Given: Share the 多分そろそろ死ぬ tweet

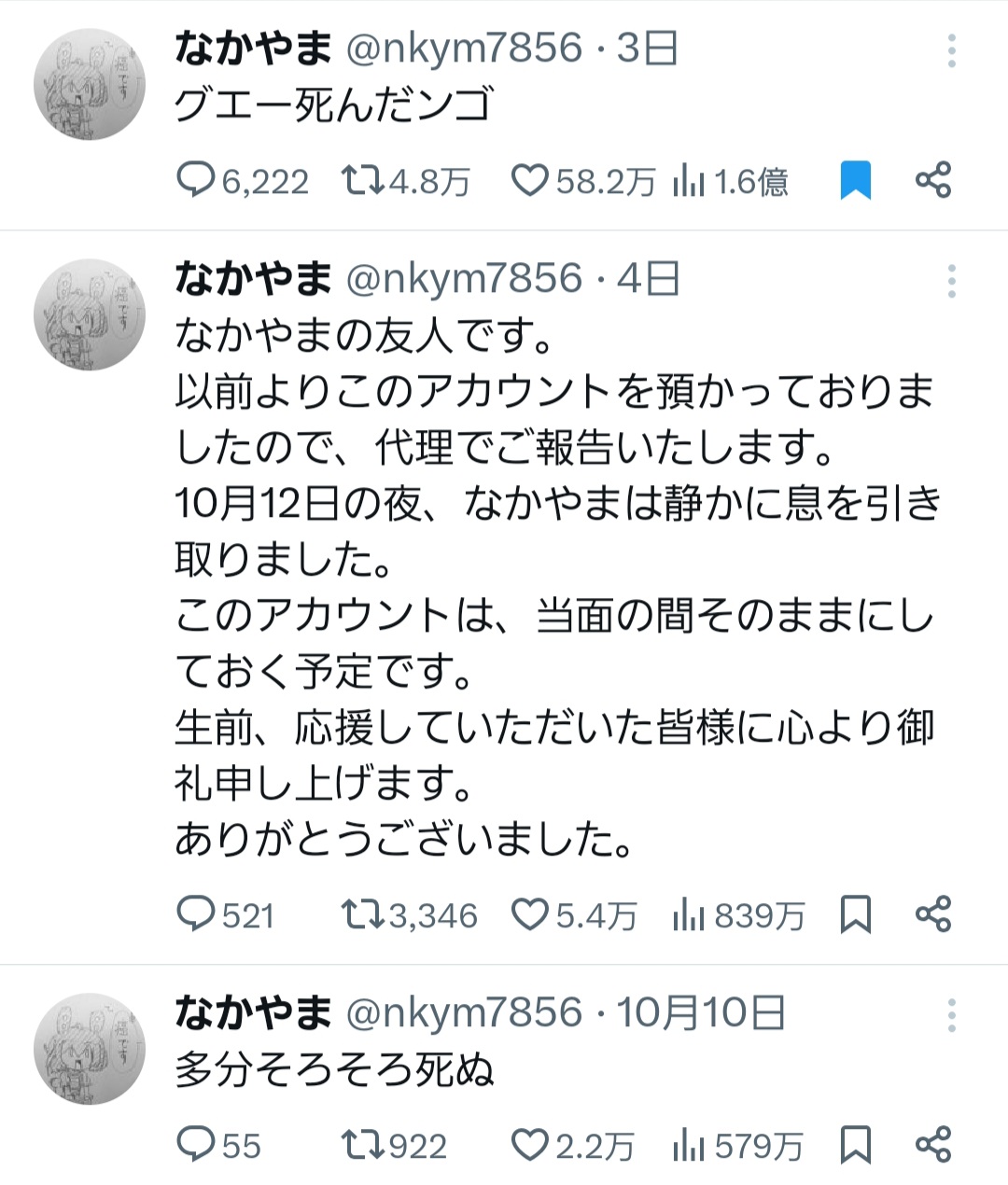Looking at the screenshot, I should coord(932,1145).
